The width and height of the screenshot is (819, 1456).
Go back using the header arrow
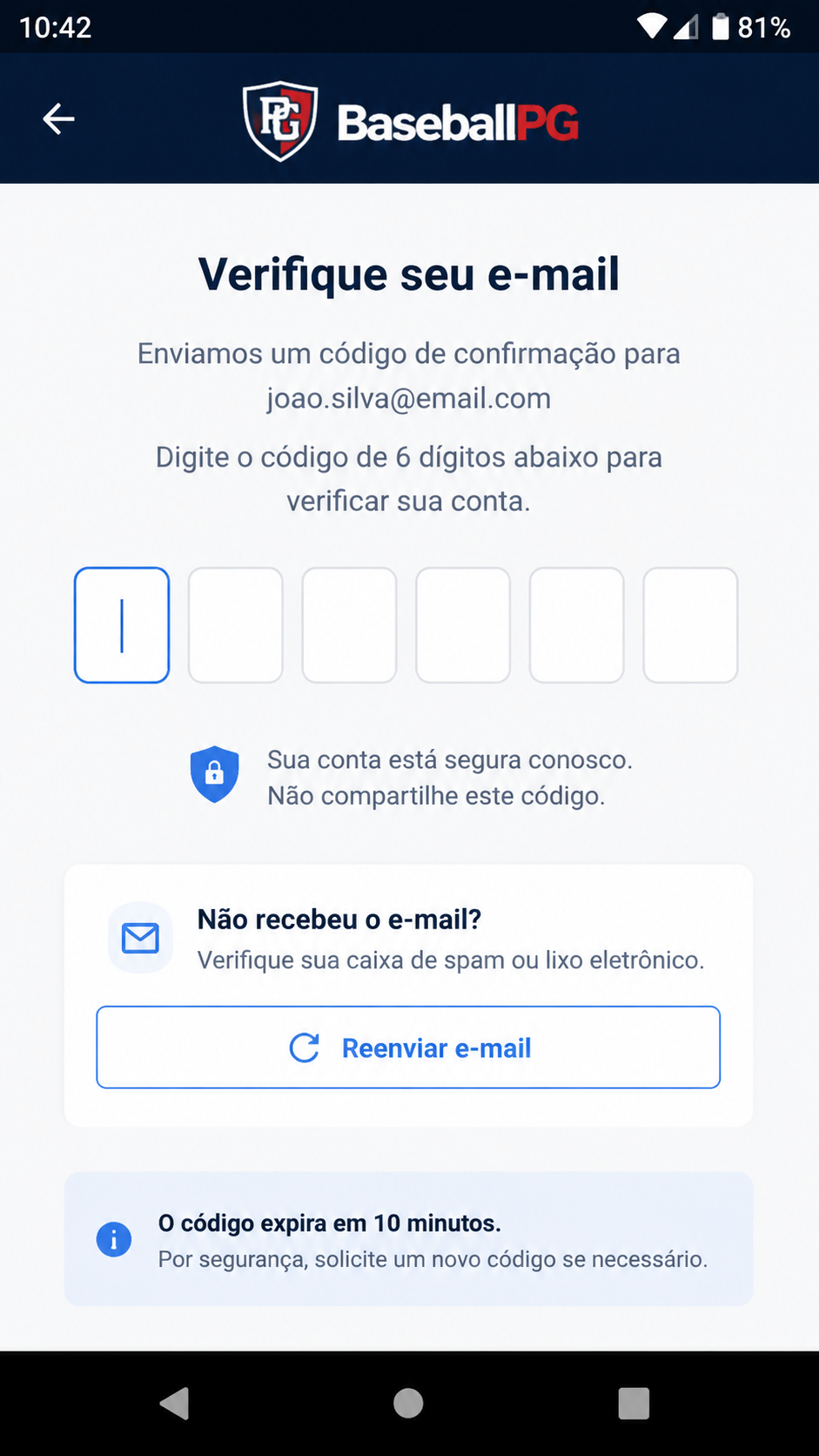click(58, 119)
